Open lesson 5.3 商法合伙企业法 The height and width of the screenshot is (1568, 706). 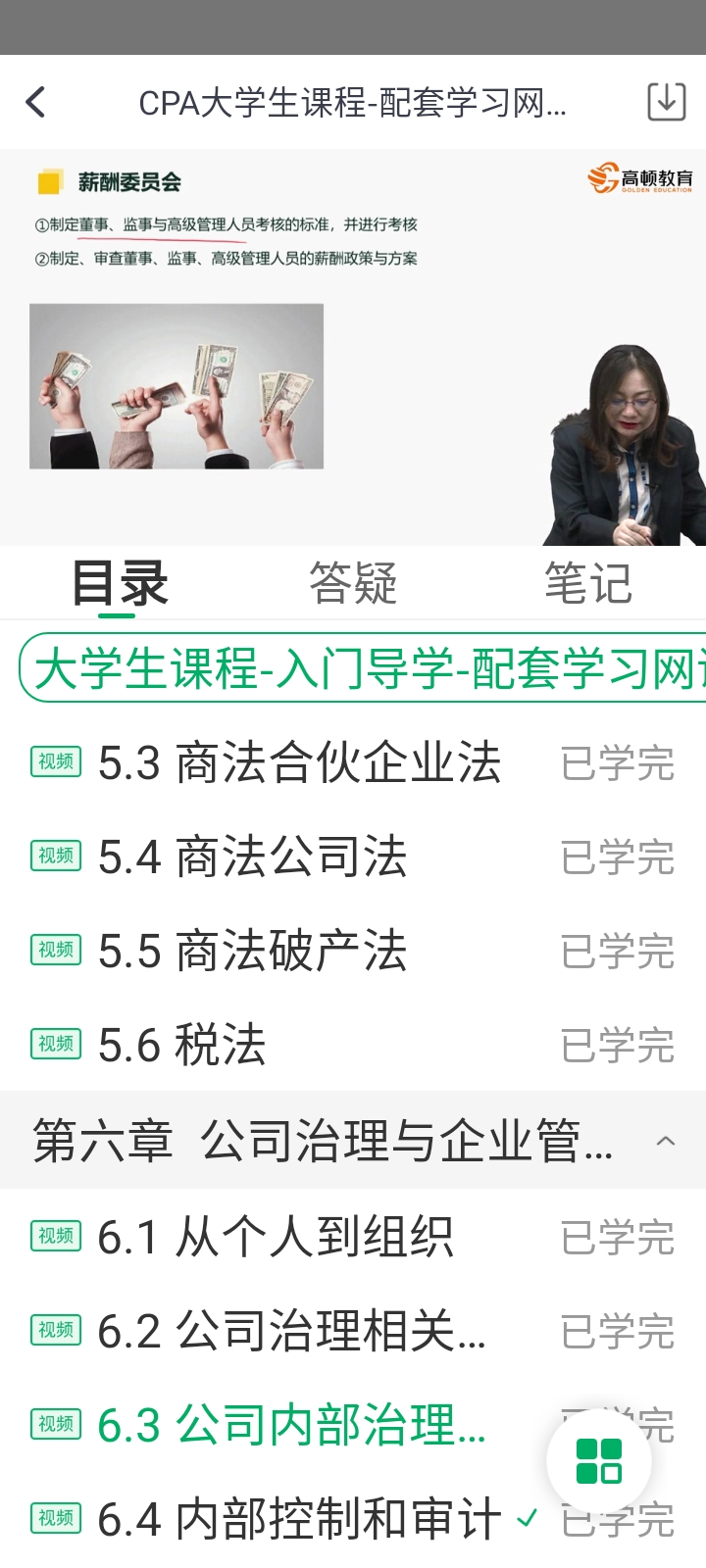(x=299, y=763)
